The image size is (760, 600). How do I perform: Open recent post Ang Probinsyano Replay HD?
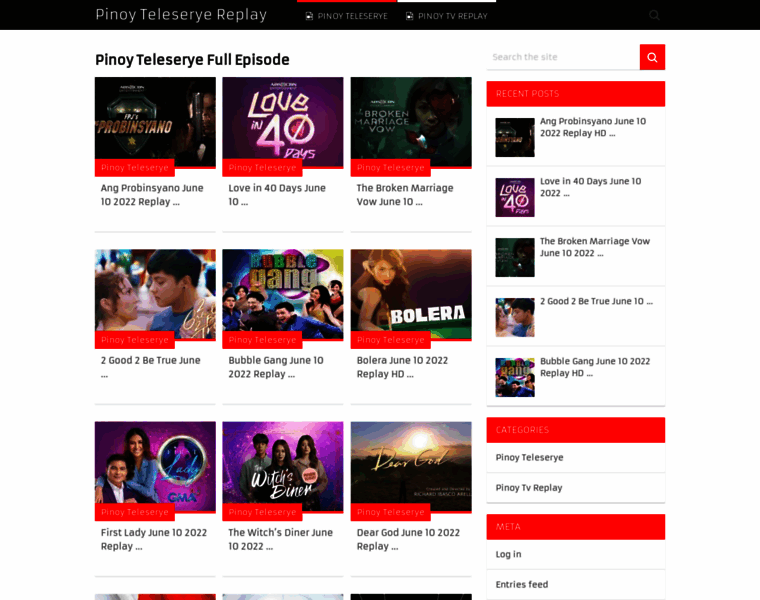[x=592, y=126]
